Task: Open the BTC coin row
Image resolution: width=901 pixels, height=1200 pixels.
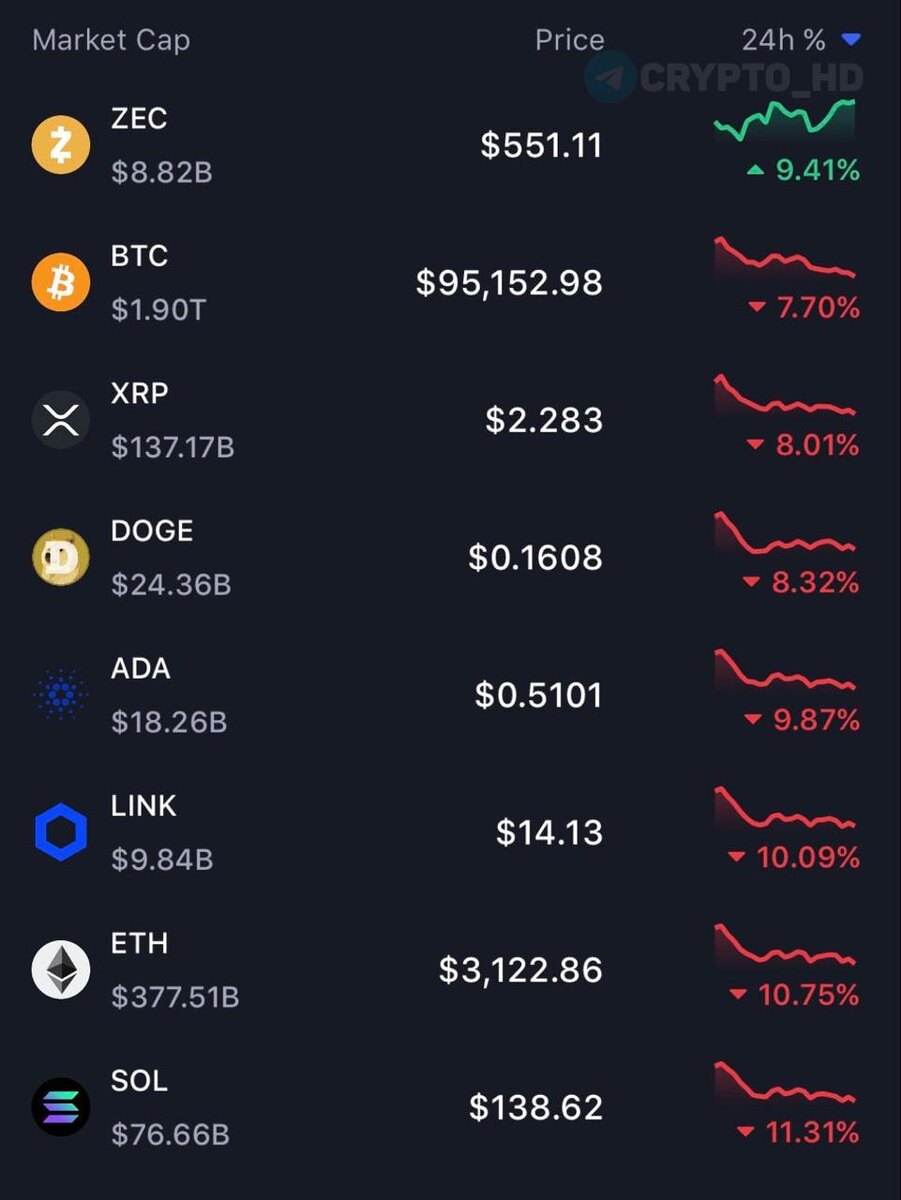Action: [x=450, y=283]
